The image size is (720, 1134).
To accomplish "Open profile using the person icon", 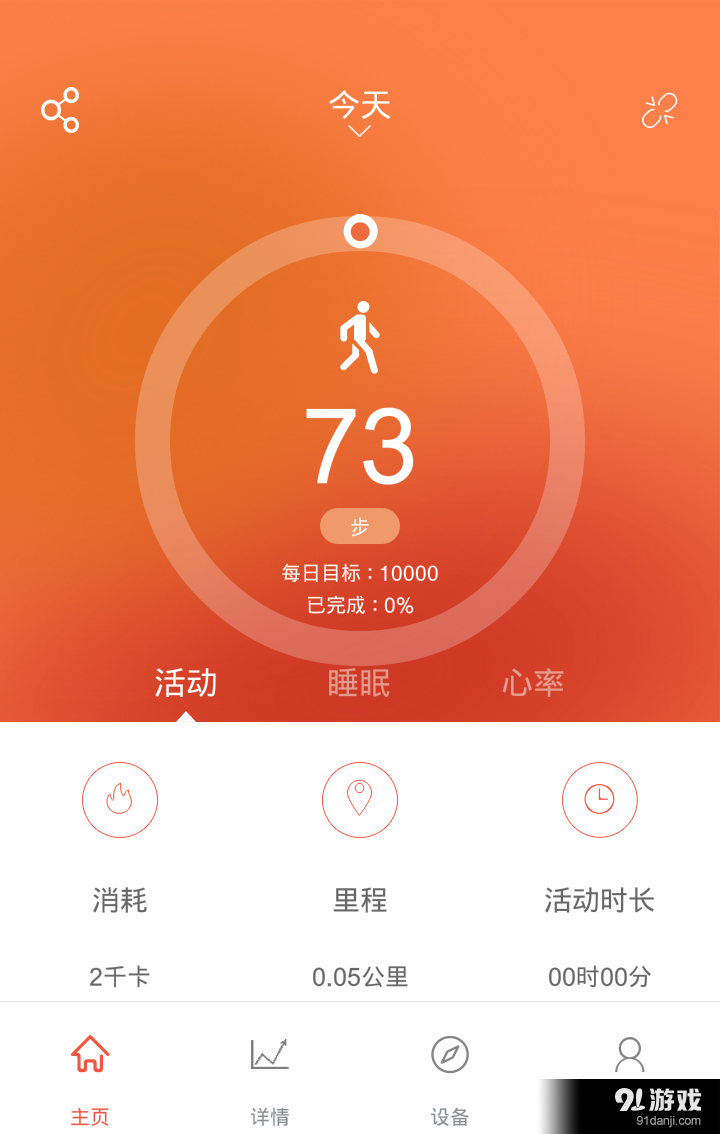I will [x=630, y=1053].
